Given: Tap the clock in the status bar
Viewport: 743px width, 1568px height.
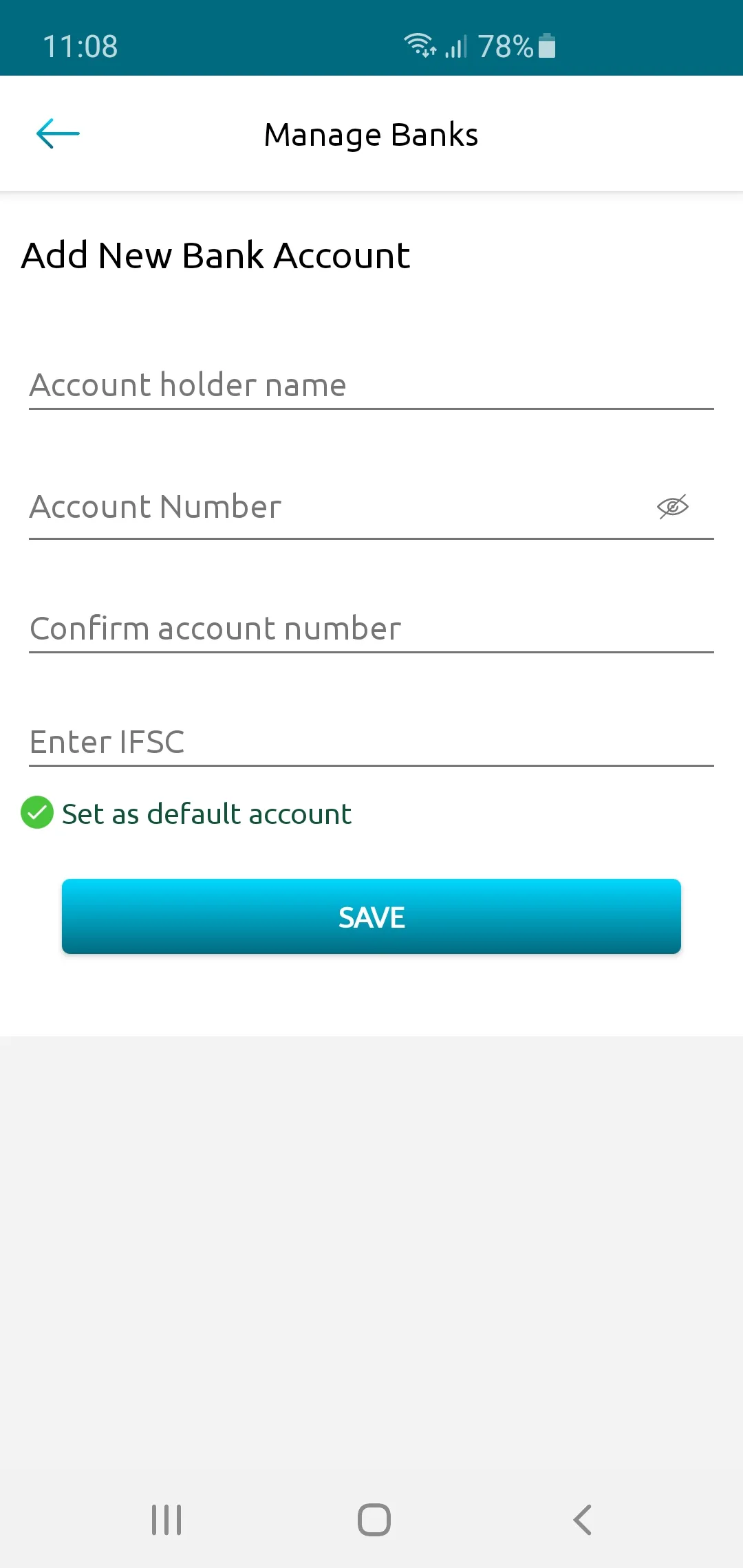Looking at the screenshot, I should point(80,46).
